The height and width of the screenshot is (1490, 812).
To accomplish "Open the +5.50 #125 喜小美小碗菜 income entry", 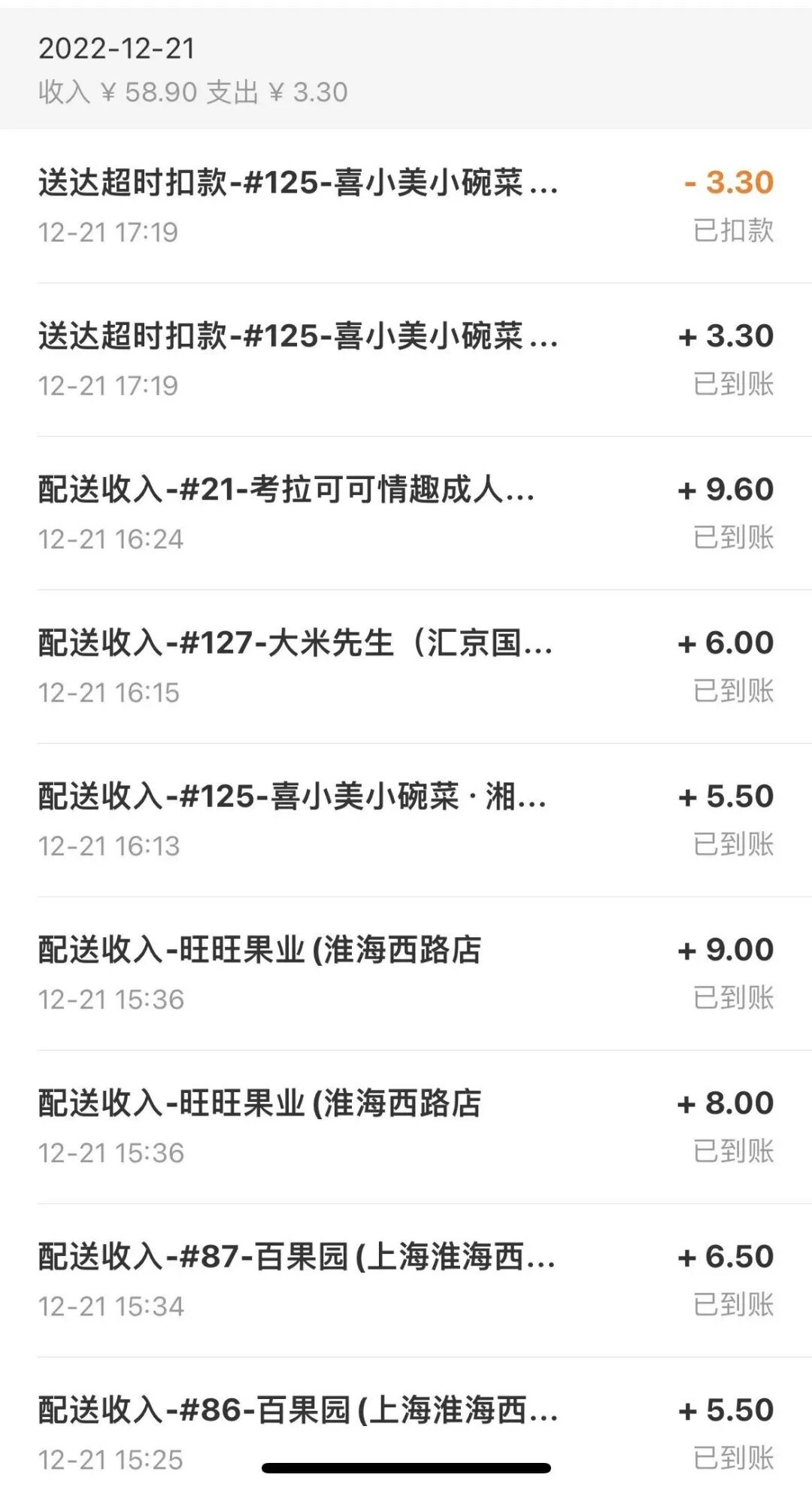I will (x=406, y=820).
